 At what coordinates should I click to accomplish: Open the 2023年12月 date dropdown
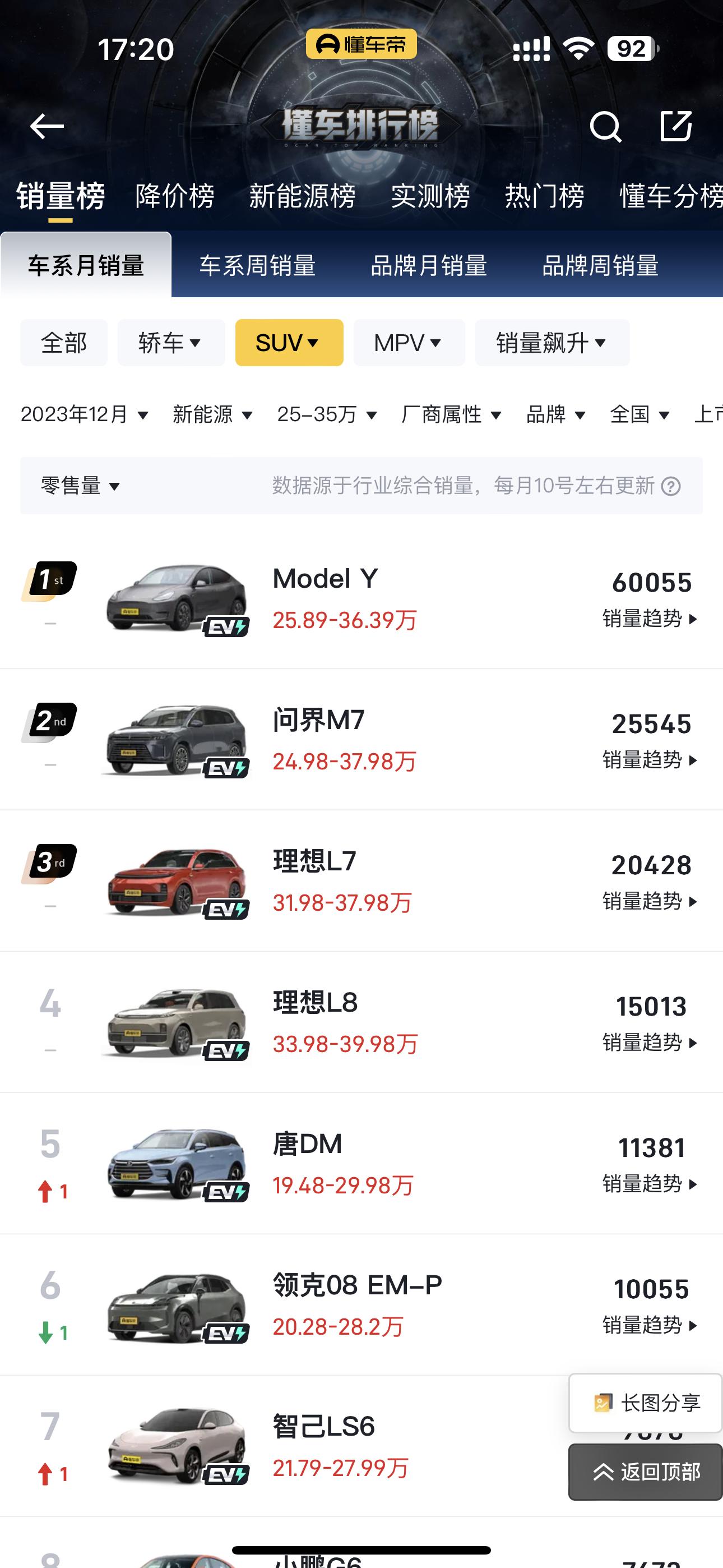click(x=84, y=414)
